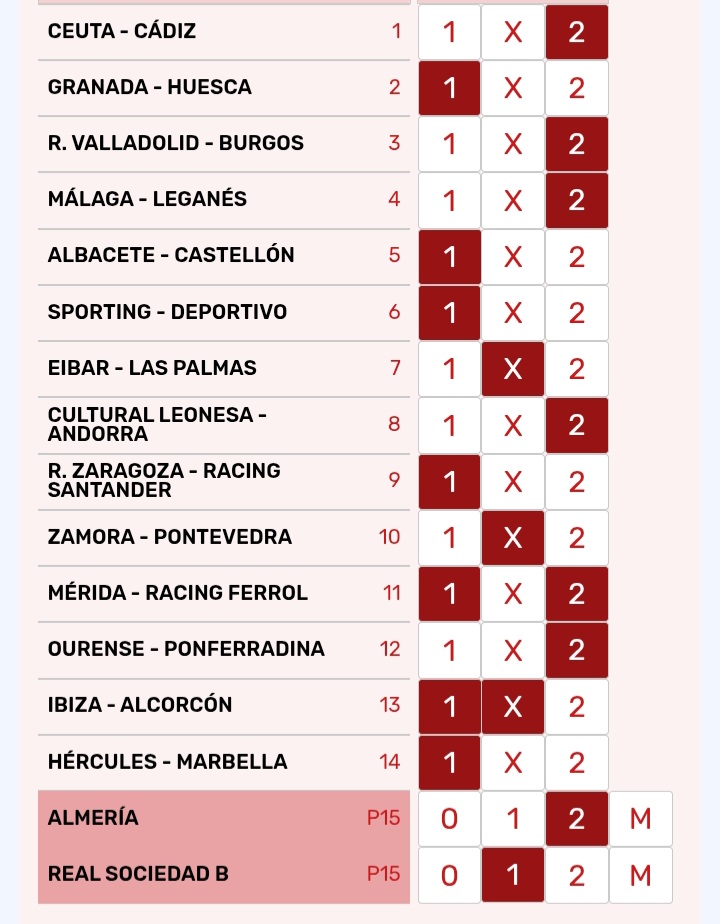This screenshot has height=924, width=720.
Task: Select the 1 for Ceuta - Cádiz
Action: (449, 31)
